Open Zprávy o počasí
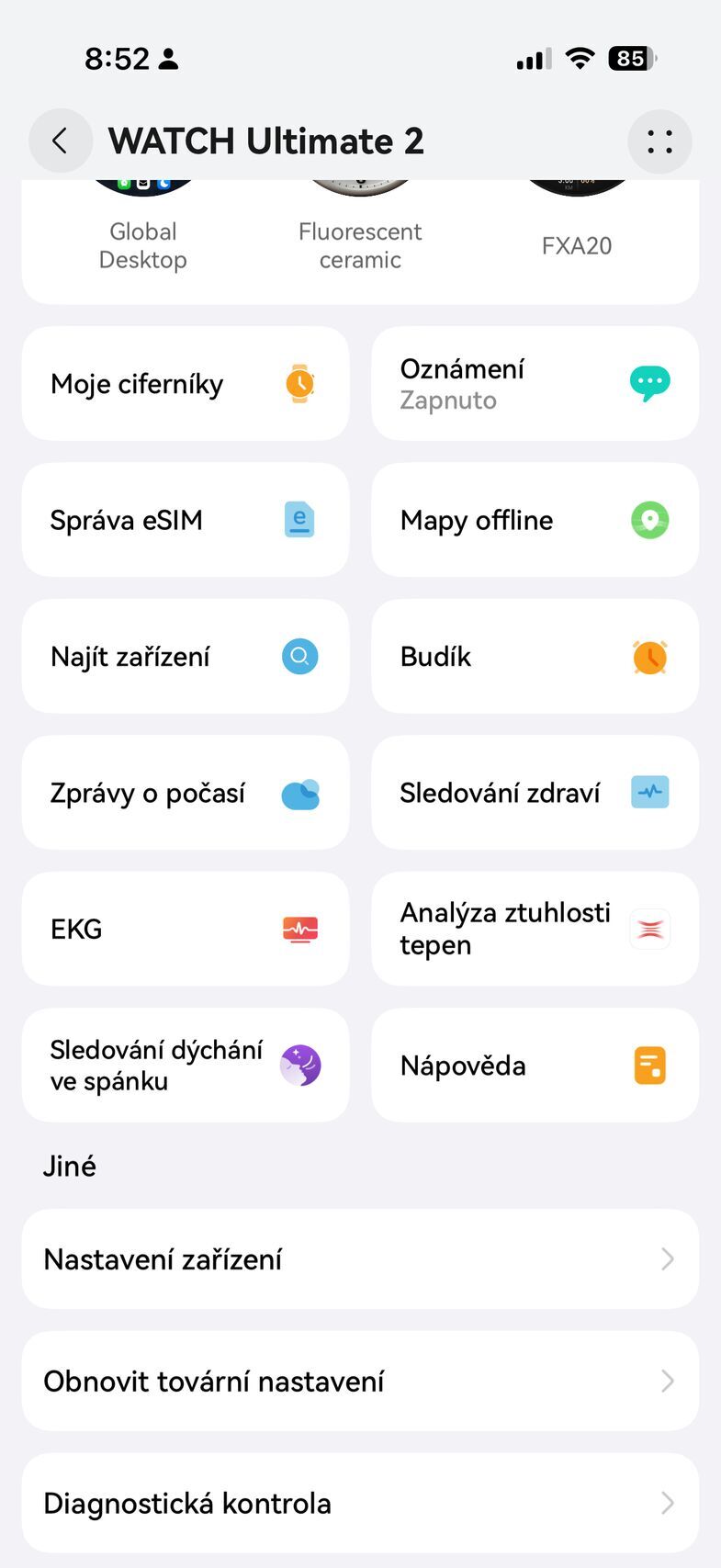721x1568 pixels. (x=186, y=793)
